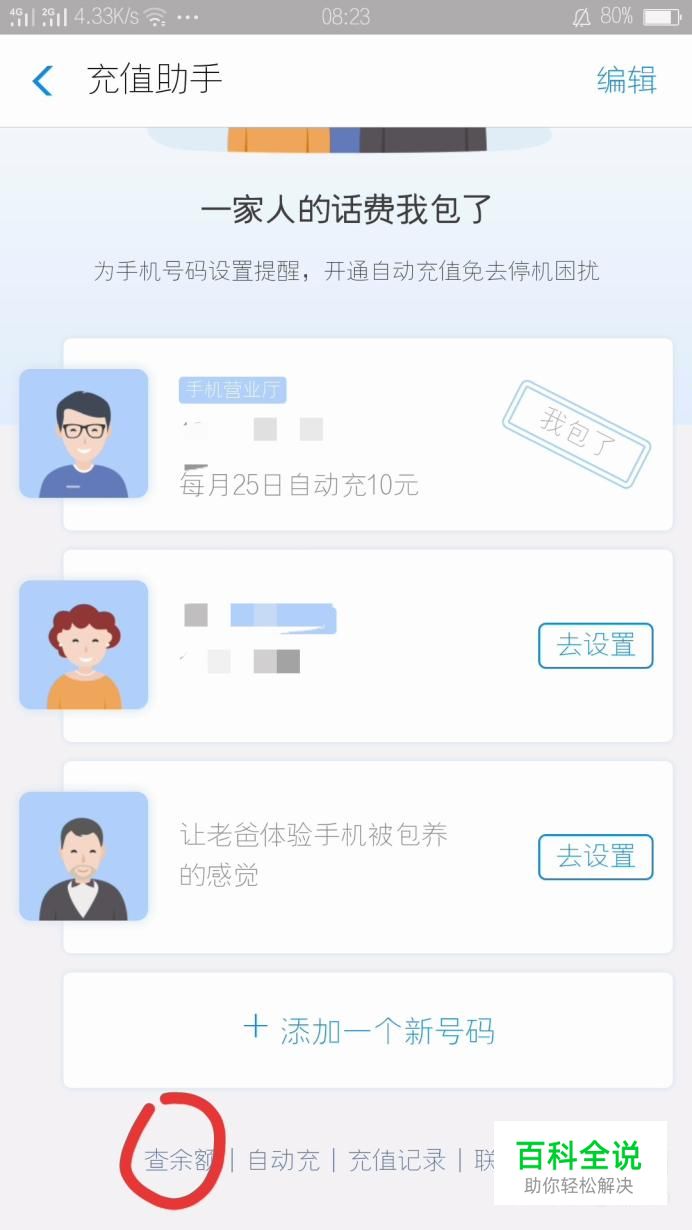Open the 自动充 link
The height and width of the screenshot is (1230, 692).
(x=283, y=1160)
